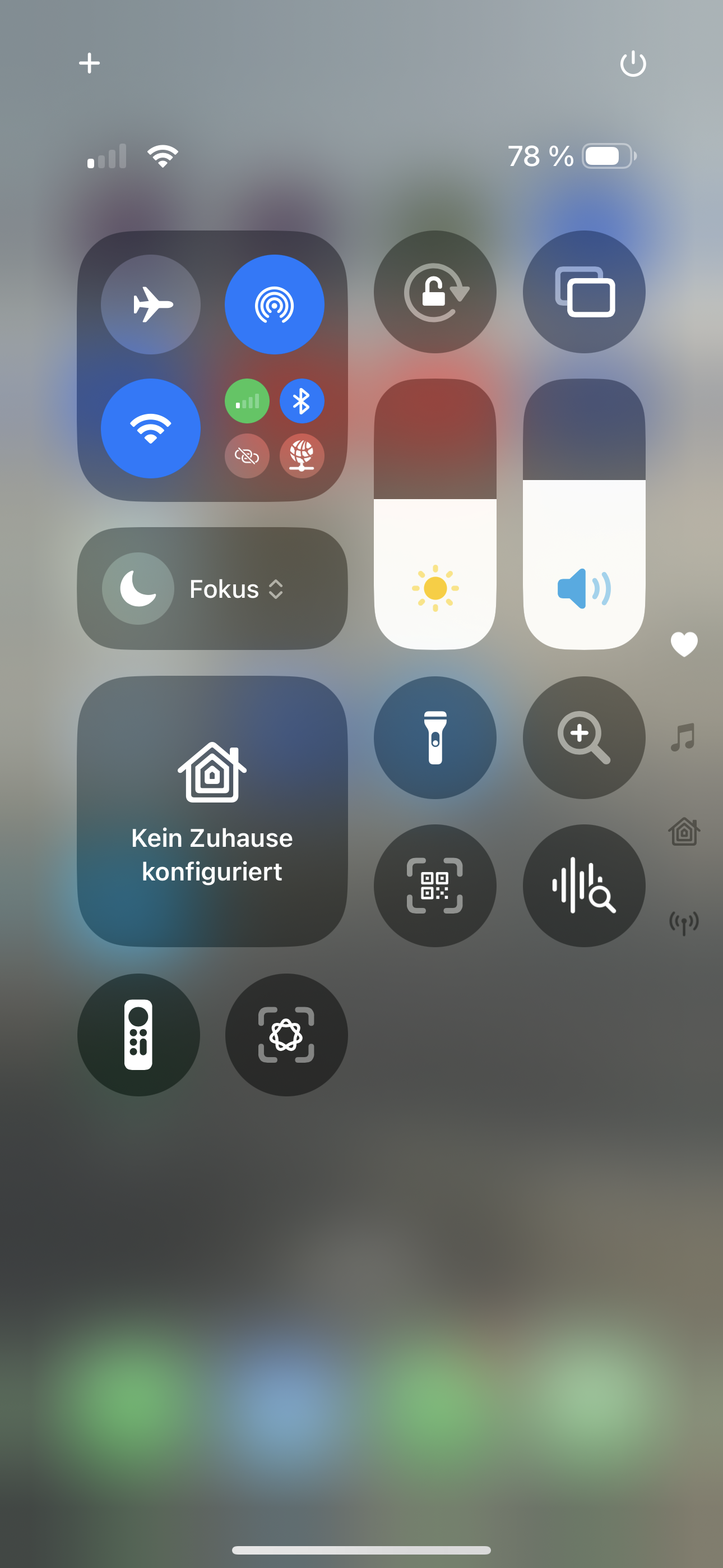
Task: Start music recognition
Action: 584,886
